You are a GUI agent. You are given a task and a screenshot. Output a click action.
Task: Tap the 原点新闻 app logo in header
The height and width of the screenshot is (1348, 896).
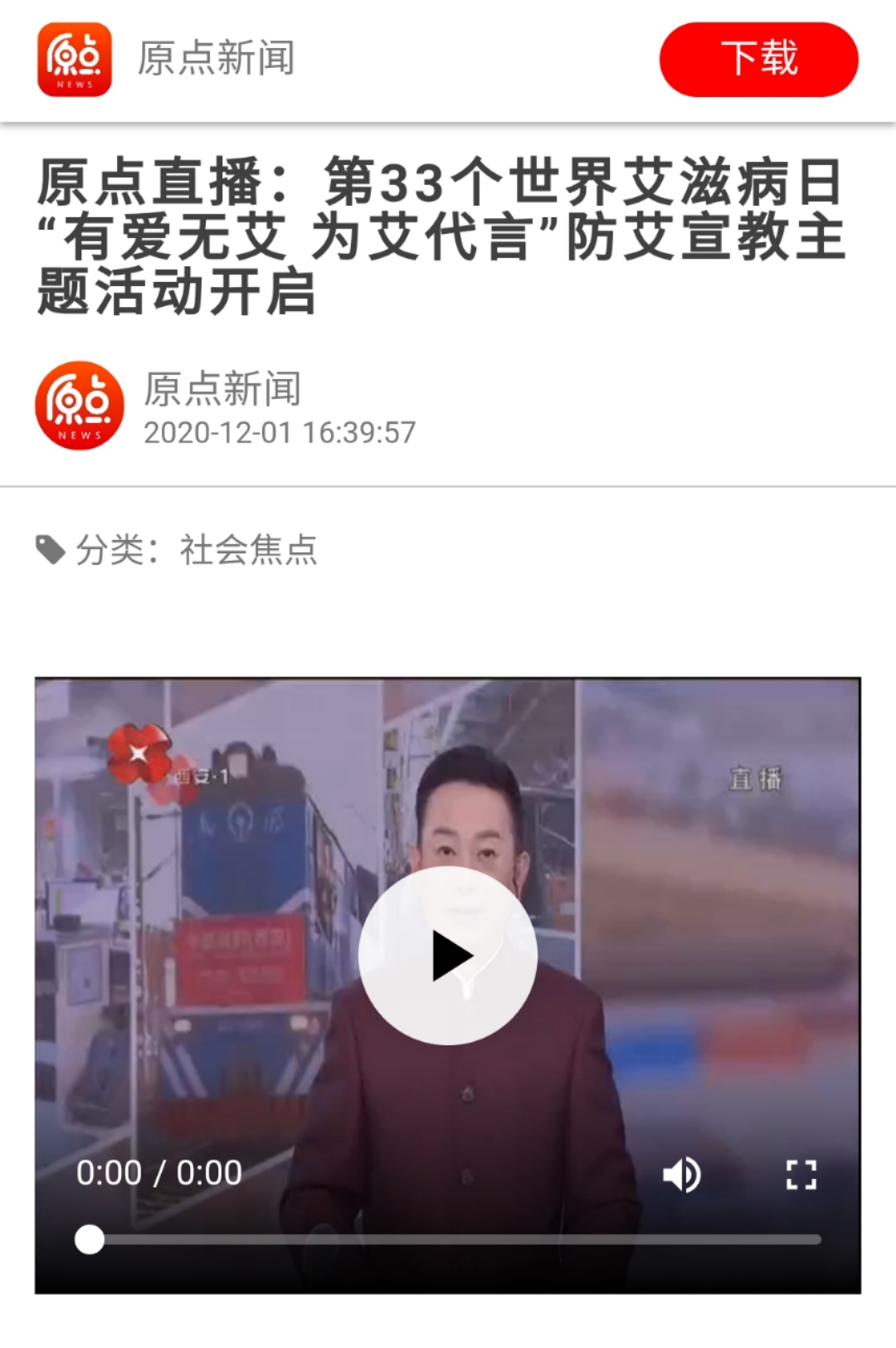75,60
